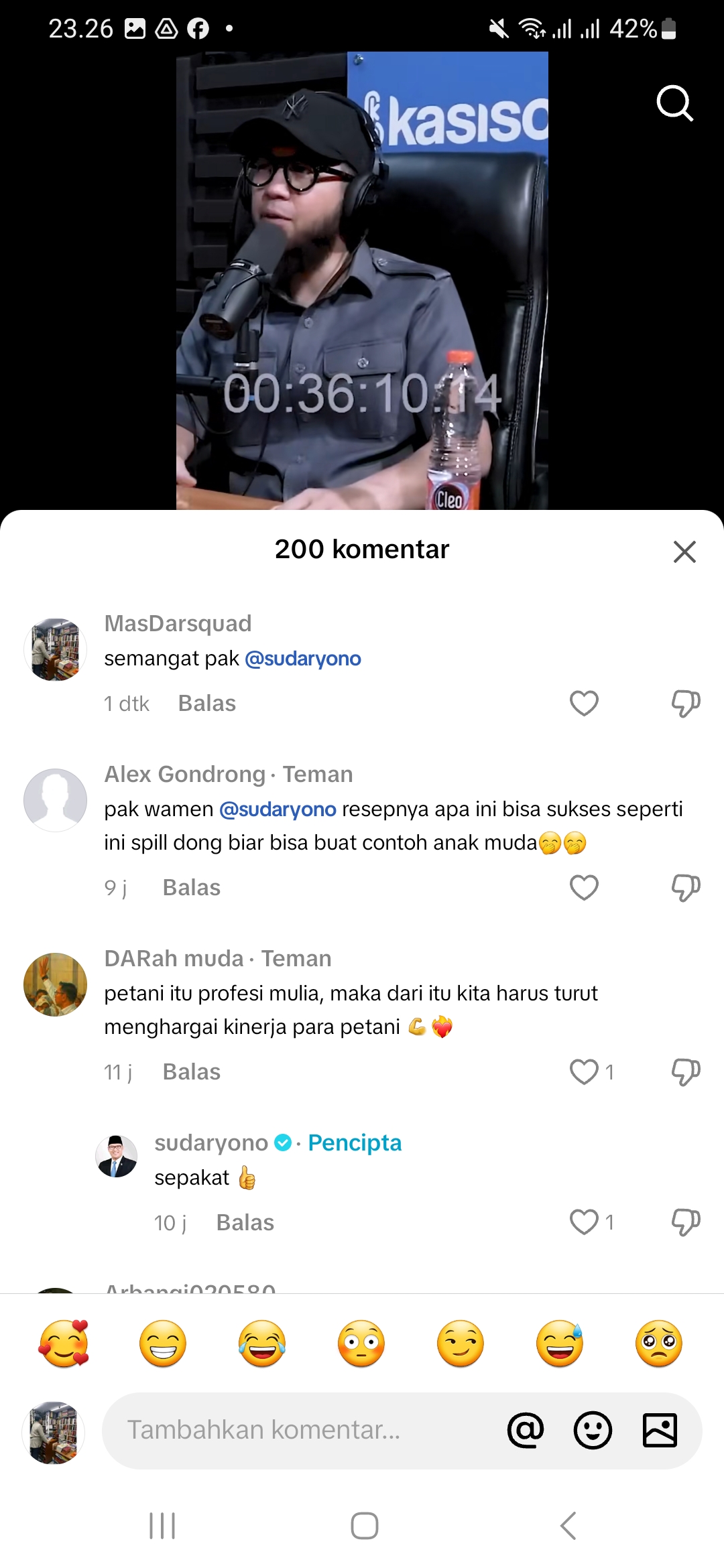Insert the crying-laughing emoji shortcut
This screenshot has height=1568, width=724.
pos(262,1344)
